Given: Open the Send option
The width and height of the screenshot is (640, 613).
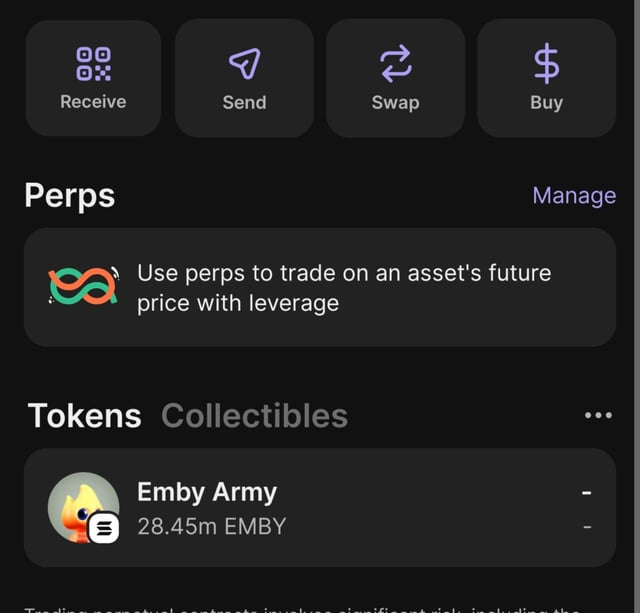Looking at the screenshot, I should click(x=244, y=79).
